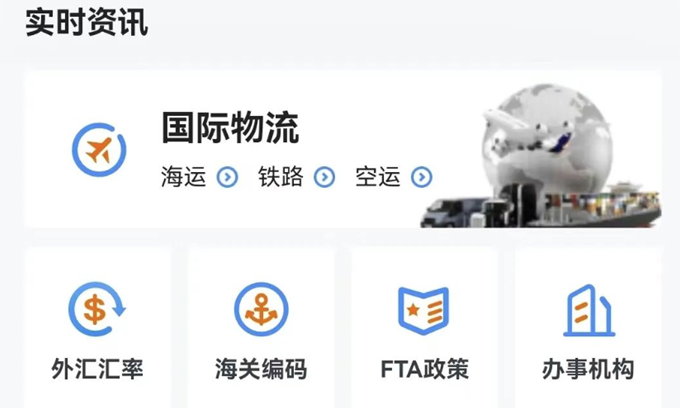
Task: Open the 铁路 railway freight link
Action: (296, 177)
